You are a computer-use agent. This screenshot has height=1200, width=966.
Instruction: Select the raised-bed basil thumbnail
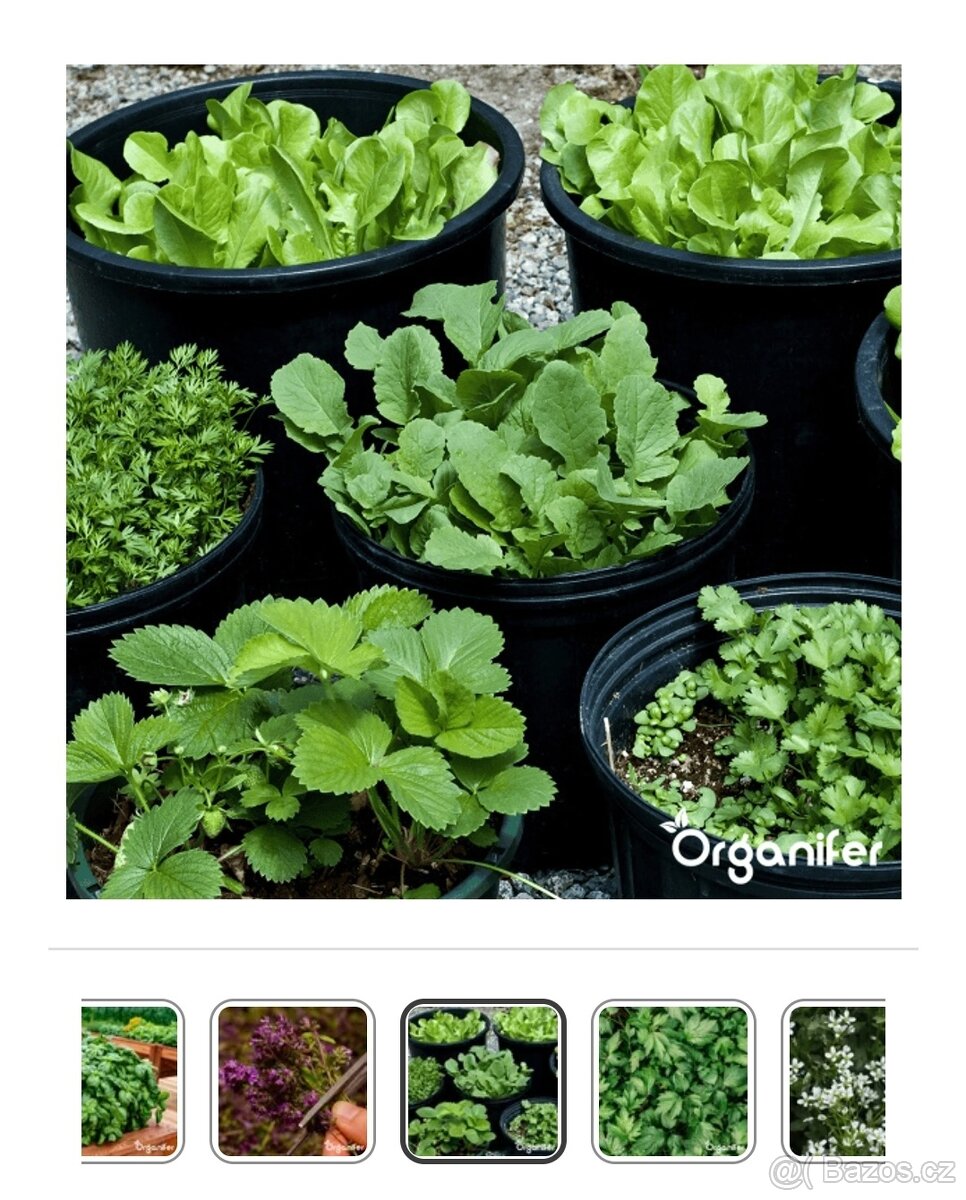coord(131,1081)
